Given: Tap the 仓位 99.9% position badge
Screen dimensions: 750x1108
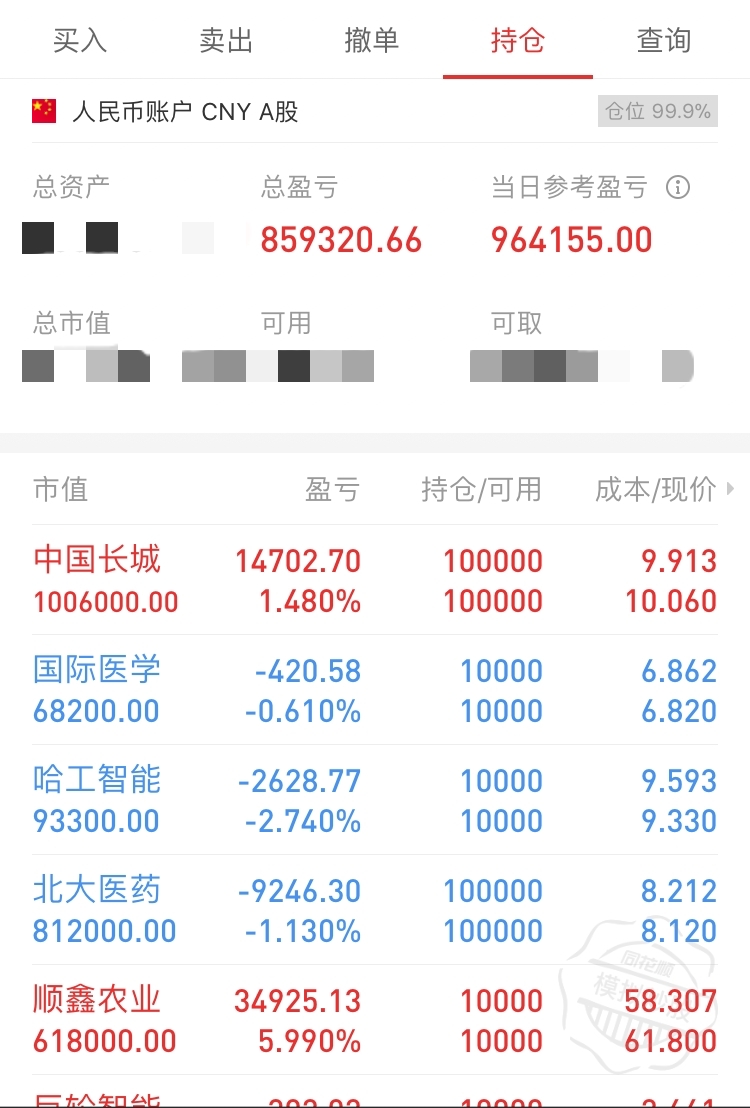Looking at the screenshot, I should tap(657, 111).
